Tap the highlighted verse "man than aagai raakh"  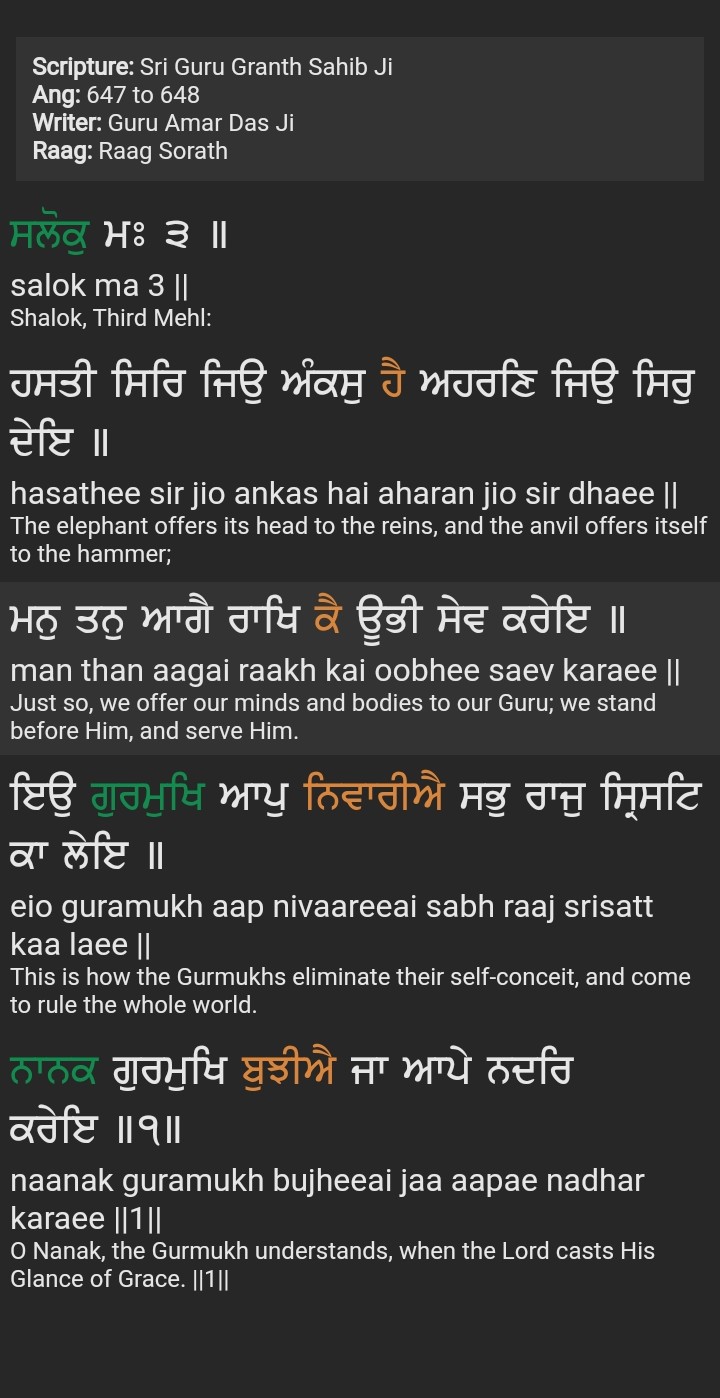tap(360, 668)
